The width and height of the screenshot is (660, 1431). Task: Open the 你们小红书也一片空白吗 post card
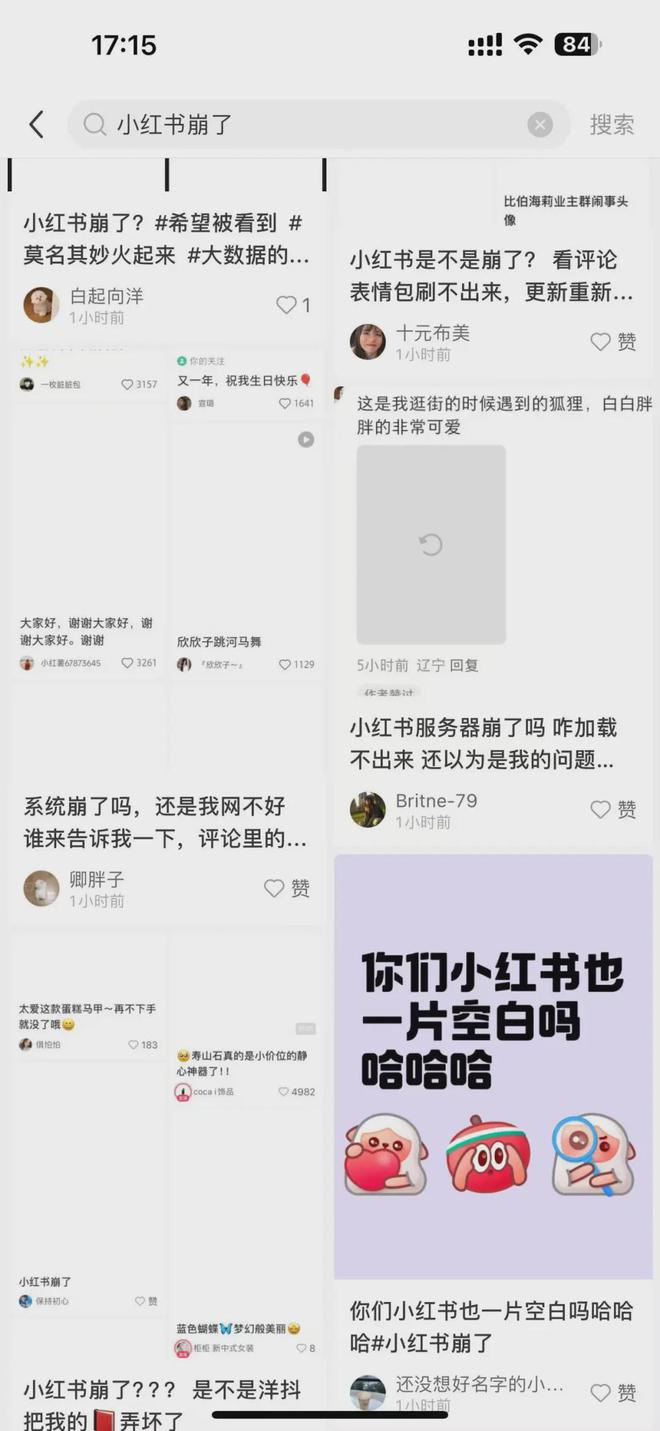[493, 1066]
